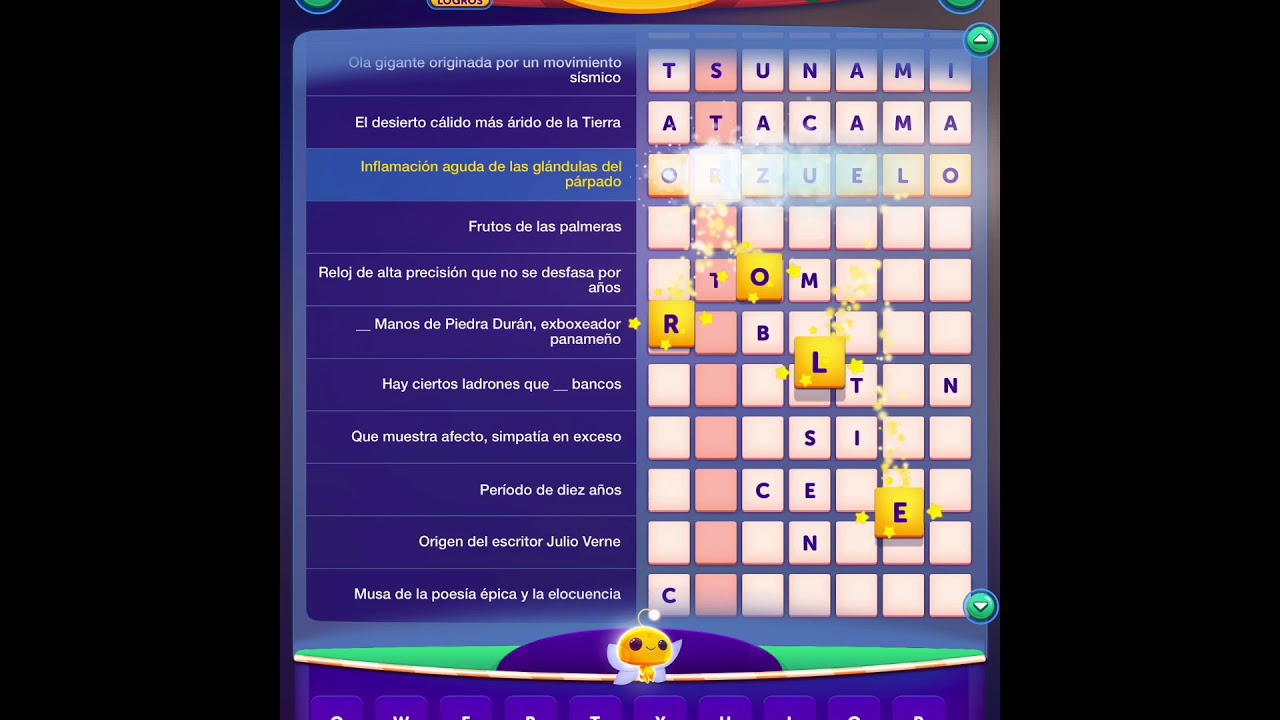This screenshot has width=1280, height=720.
Task: Select clue 'El desierto cálido más árido'
Action: point(471,122)
